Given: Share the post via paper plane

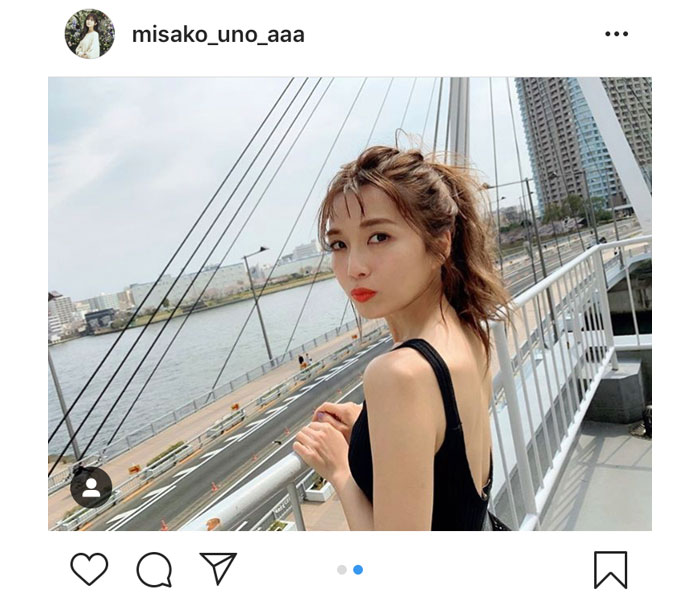Looking at the screenshot, I should [x=217, y=569].
